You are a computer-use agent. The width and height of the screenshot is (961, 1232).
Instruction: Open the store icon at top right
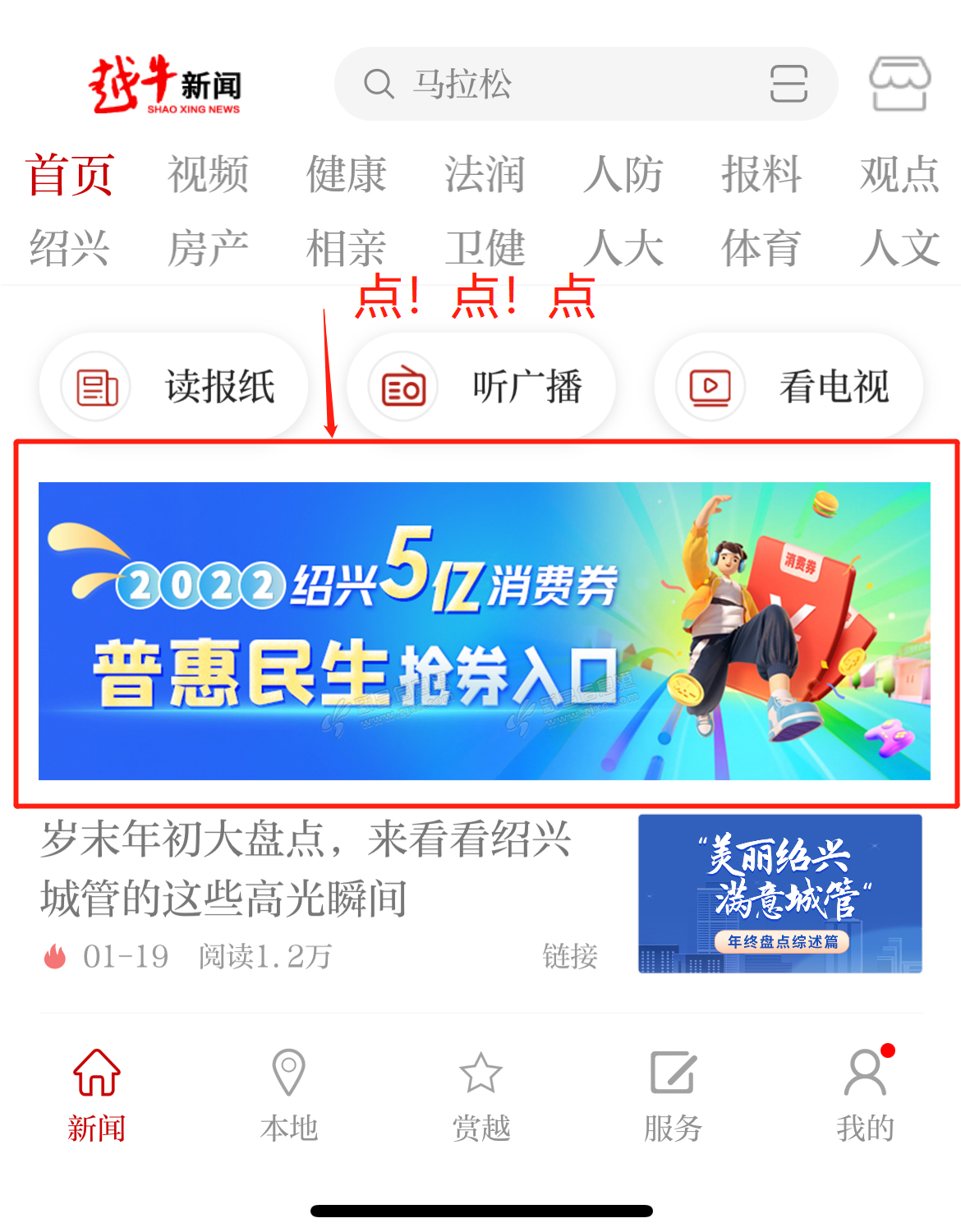coord(899,84)
